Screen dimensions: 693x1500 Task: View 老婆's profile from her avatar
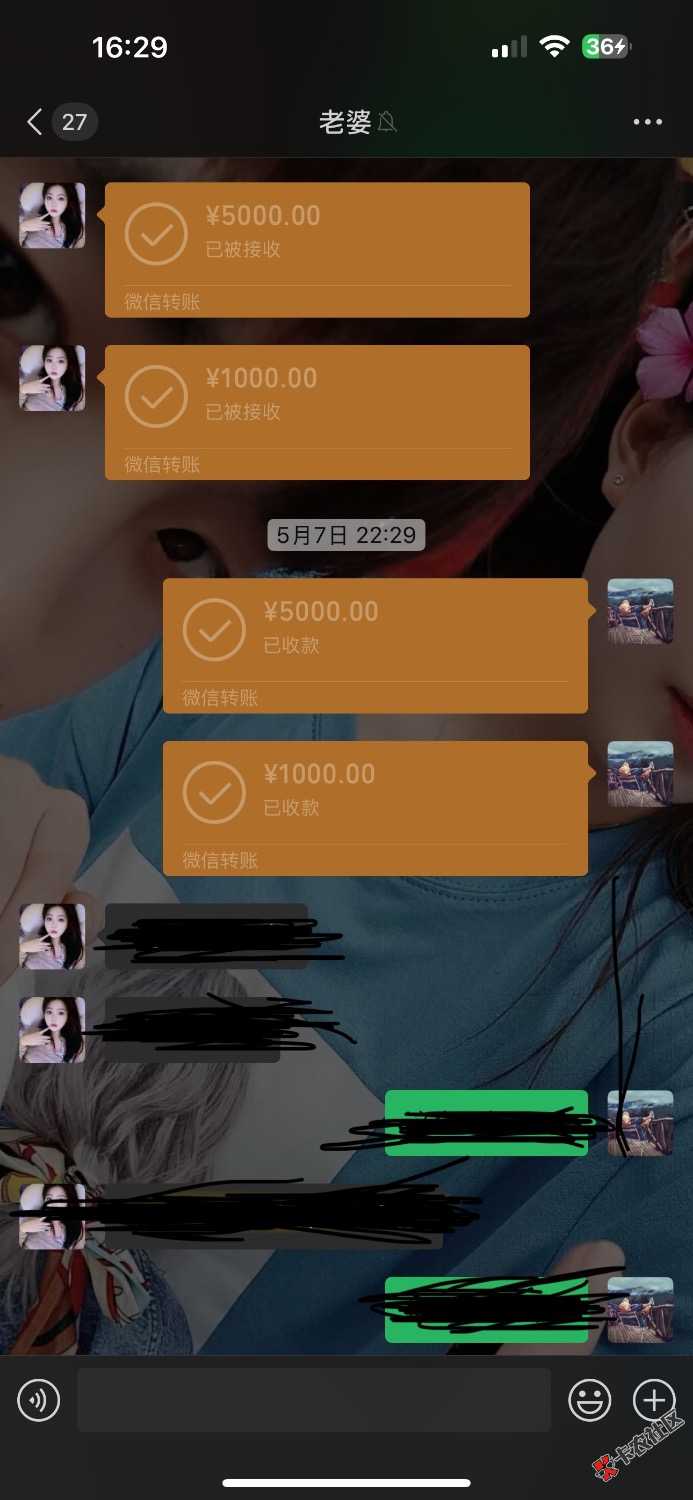(52, 215)
